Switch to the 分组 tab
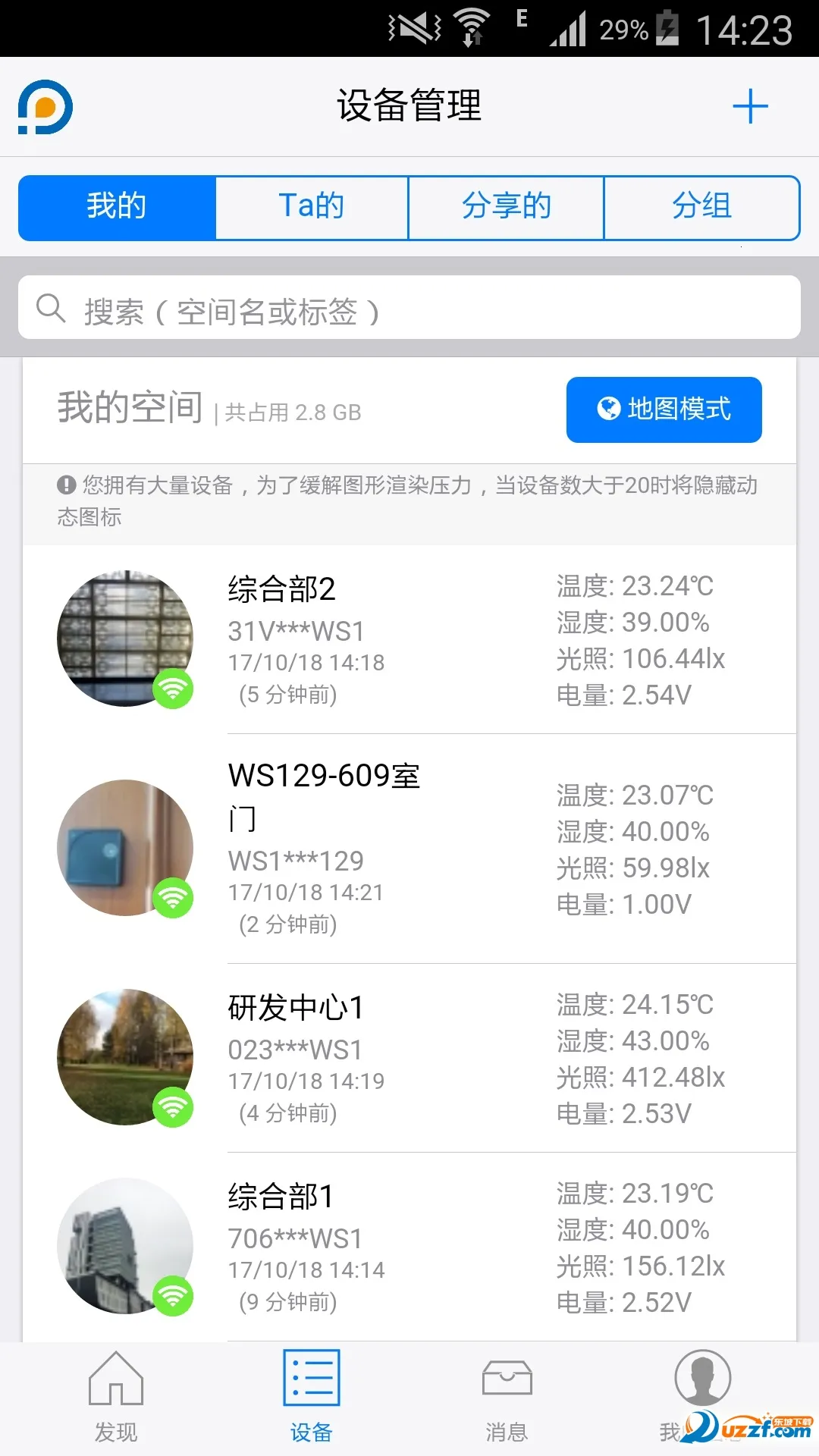819x1456 pixels. (x=701, y=207)
